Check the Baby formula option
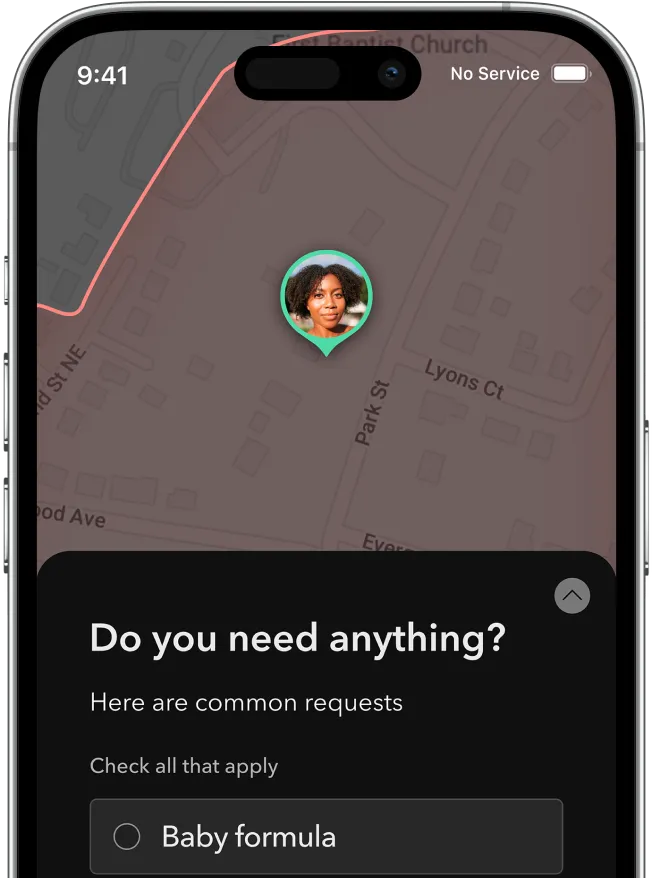 (x=326, y=837)
